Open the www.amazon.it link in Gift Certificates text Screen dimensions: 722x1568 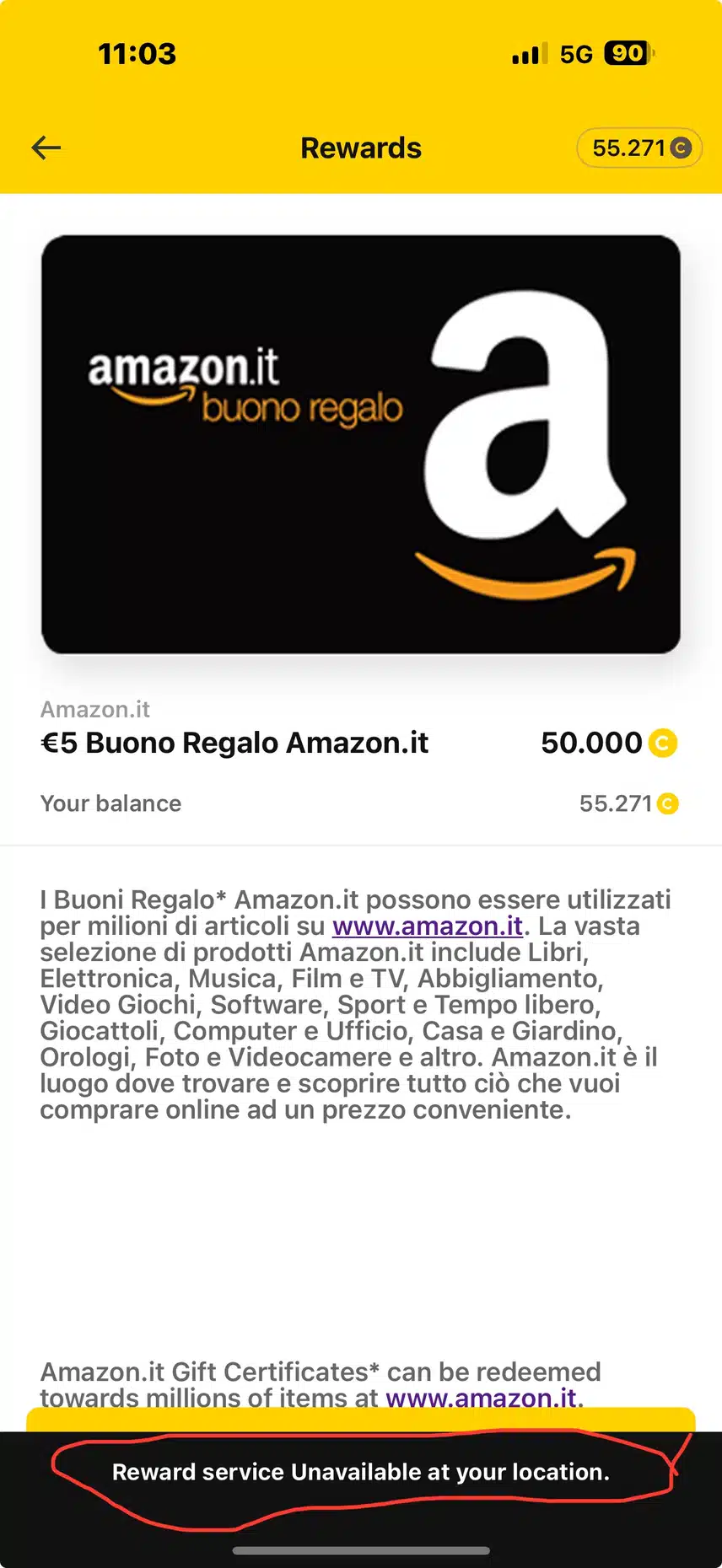pos(482,1398)
